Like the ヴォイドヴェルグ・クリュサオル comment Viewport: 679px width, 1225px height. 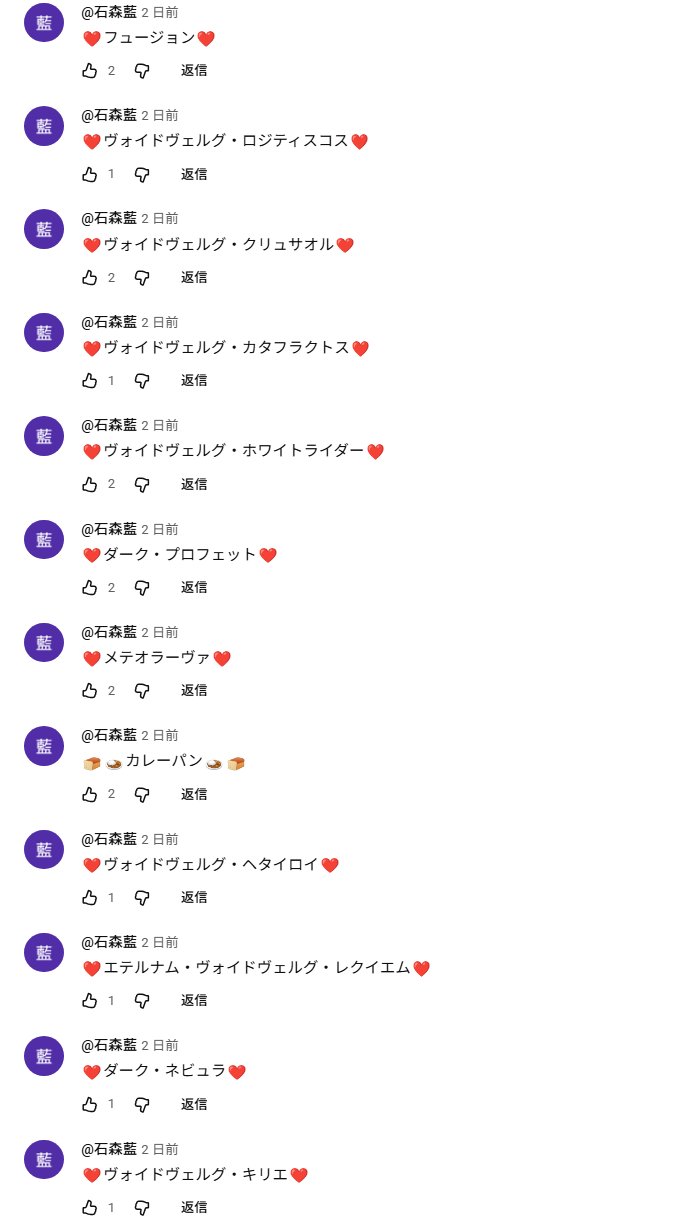(x=90, y=277)
